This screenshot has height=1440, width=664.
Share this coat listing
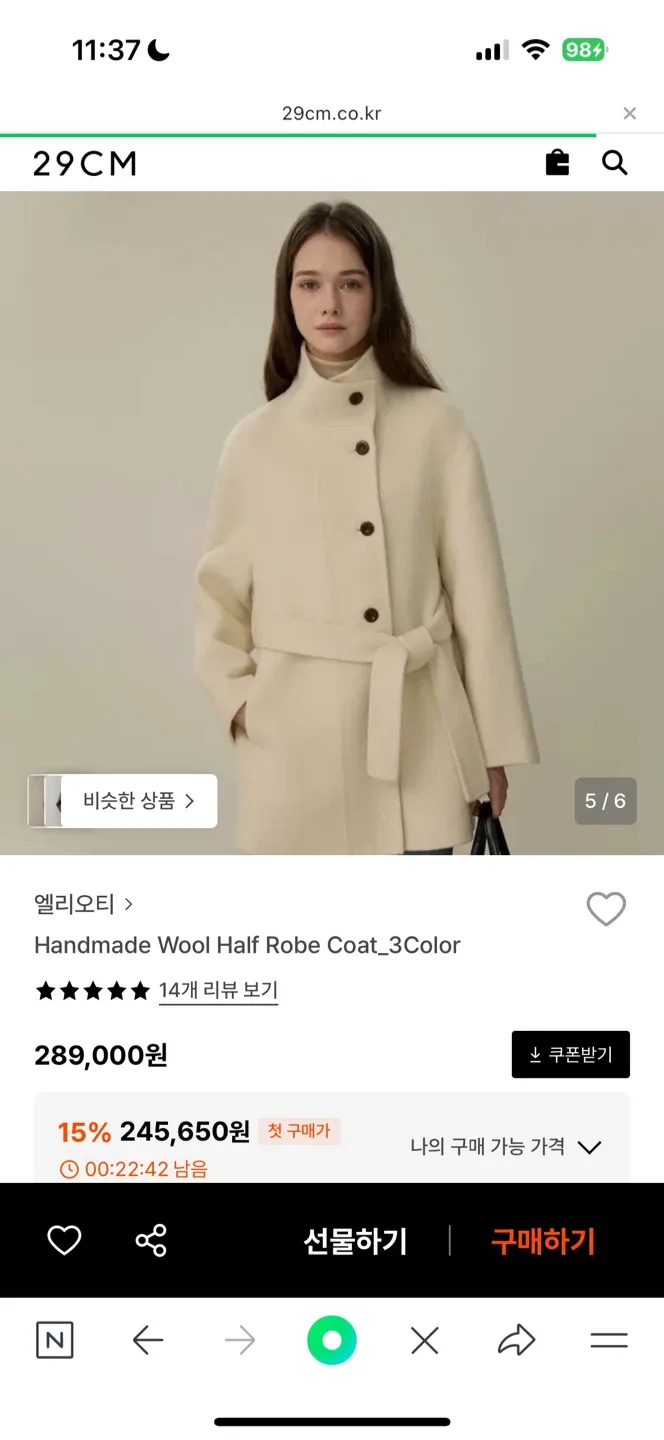[151, 1241]
